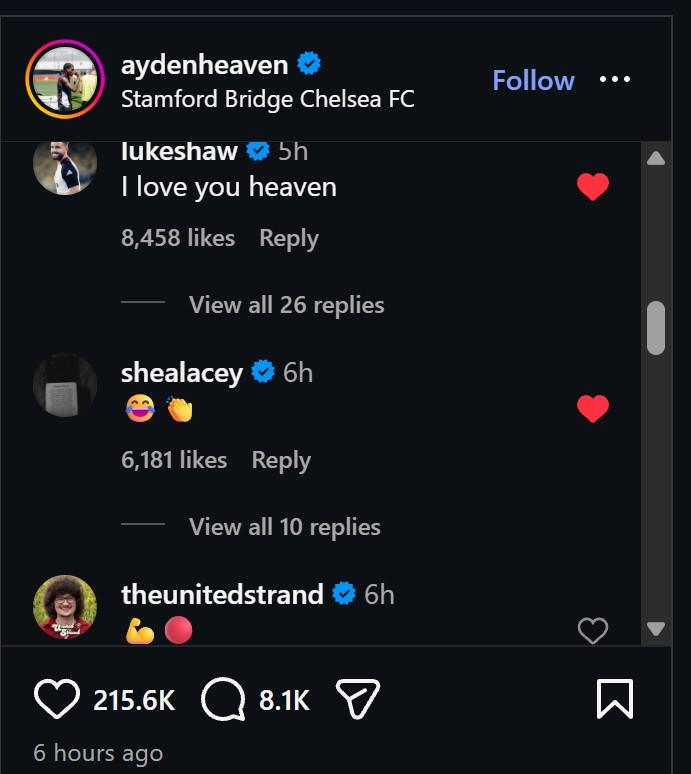This screenshot has width=691, height=774.
Task: Reply to shealacey's comment
Action: coord(281,460)
